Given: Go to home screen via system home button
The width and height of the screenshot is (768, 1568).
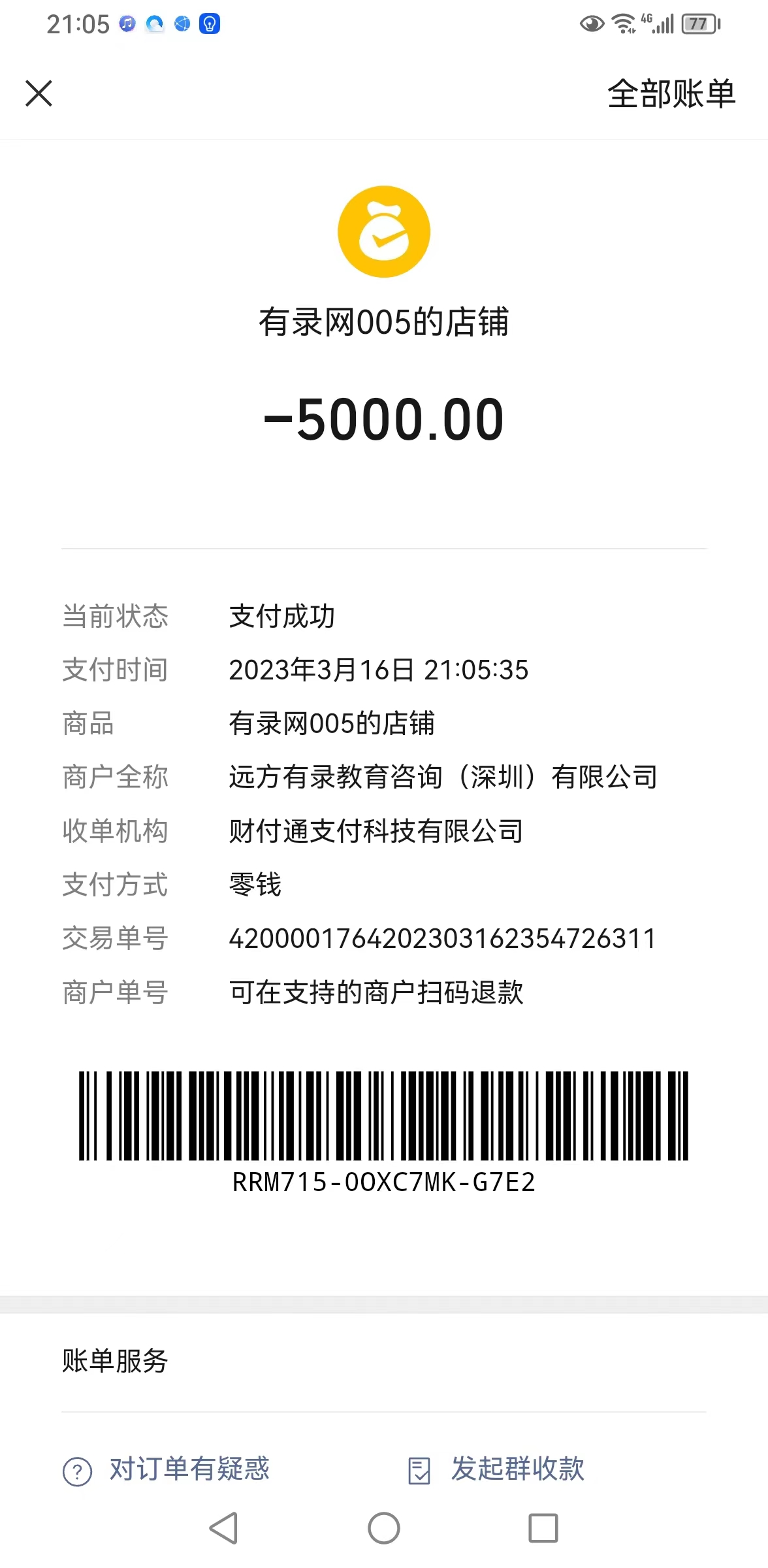Looking at the screenshot, I should pyautogui.click(x=383, y=1528).
